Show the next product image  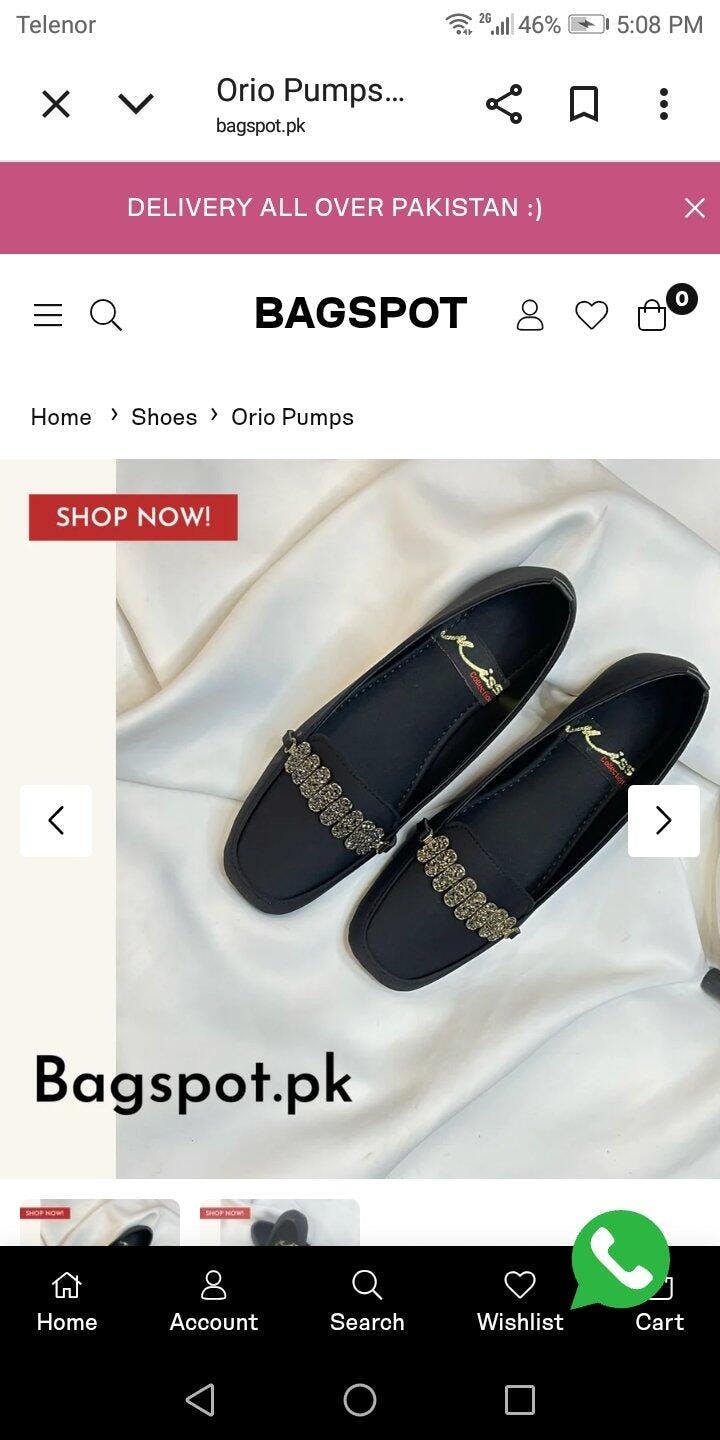coord(664,821)
